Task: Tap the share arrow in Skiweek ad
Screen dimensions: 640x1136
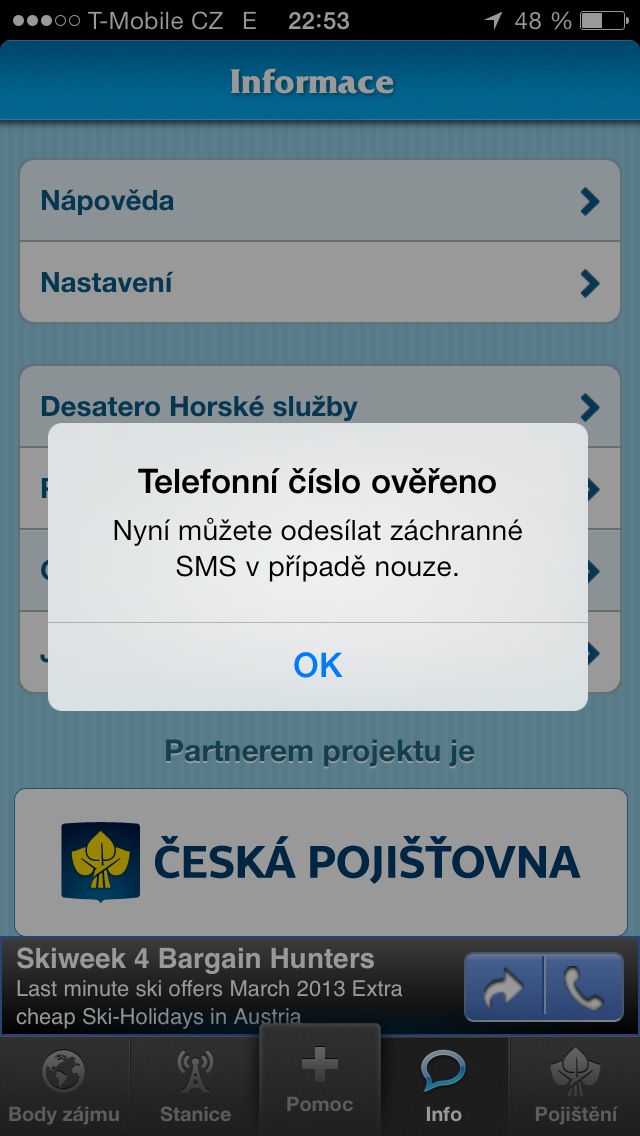Action: click(504, 988)
